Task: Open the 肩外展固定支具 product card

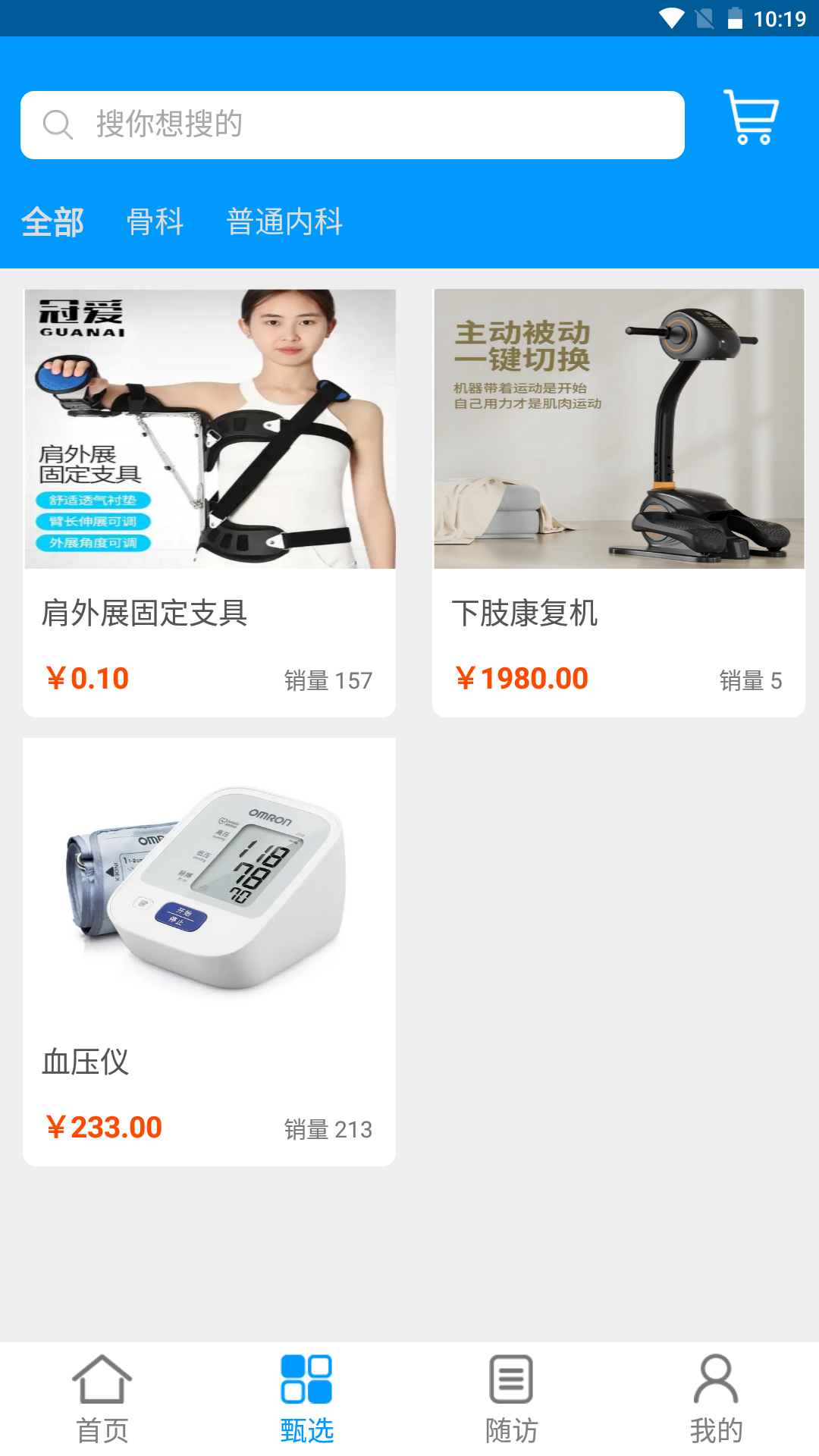Action: (x=209, y=502)
